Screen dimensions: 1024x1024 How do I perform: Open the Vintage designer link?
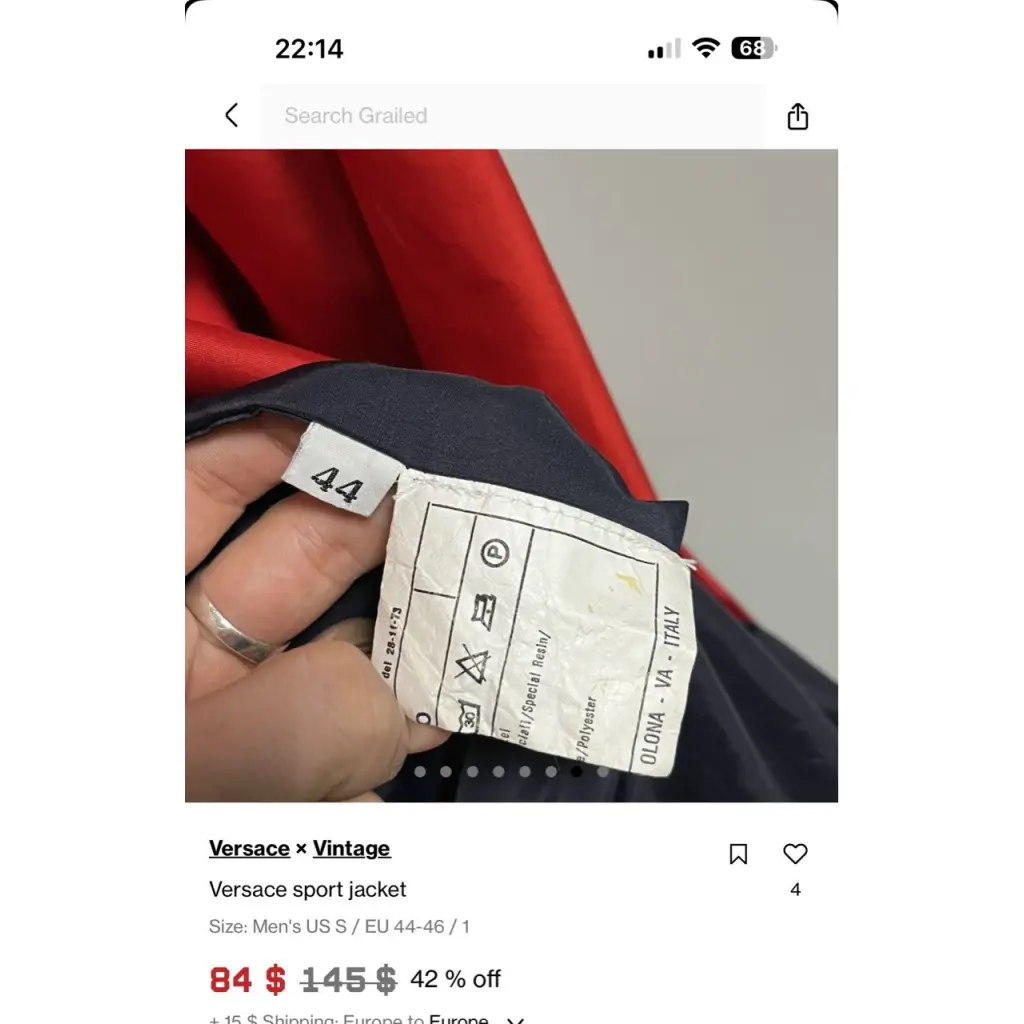pos(351,849)
